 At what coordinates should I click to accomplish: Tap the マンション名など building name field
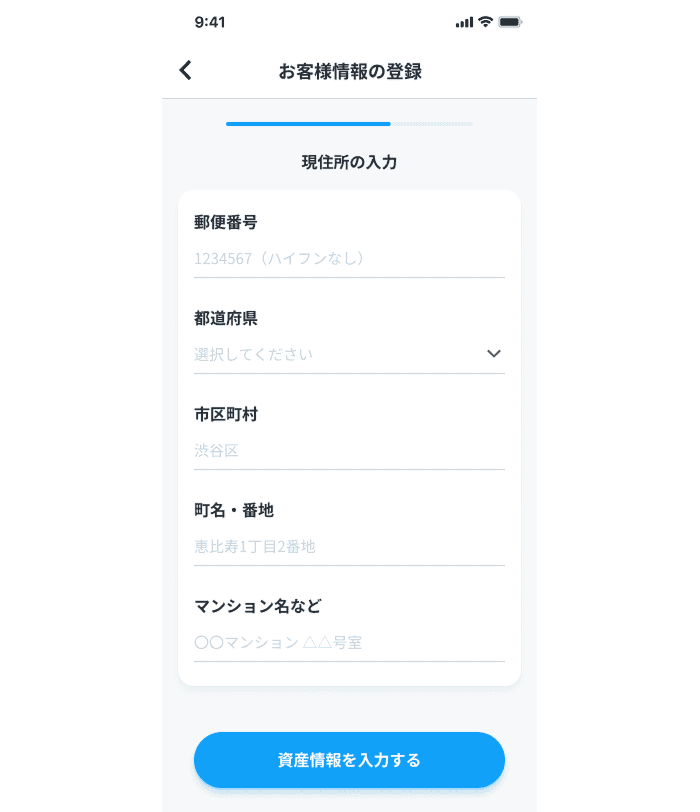(348, 642)
